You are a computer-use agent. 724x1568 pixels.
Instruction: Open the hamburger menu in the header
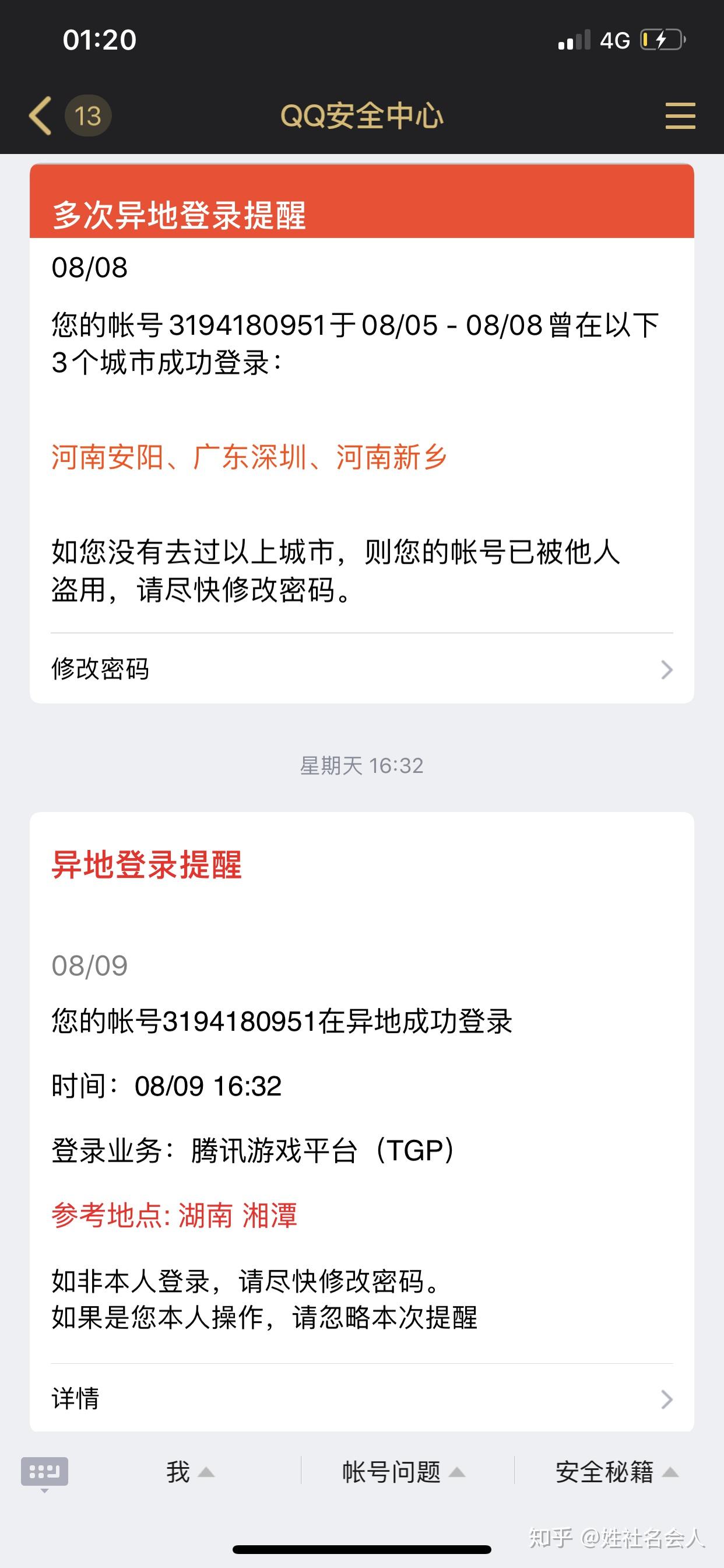point(680,116)
